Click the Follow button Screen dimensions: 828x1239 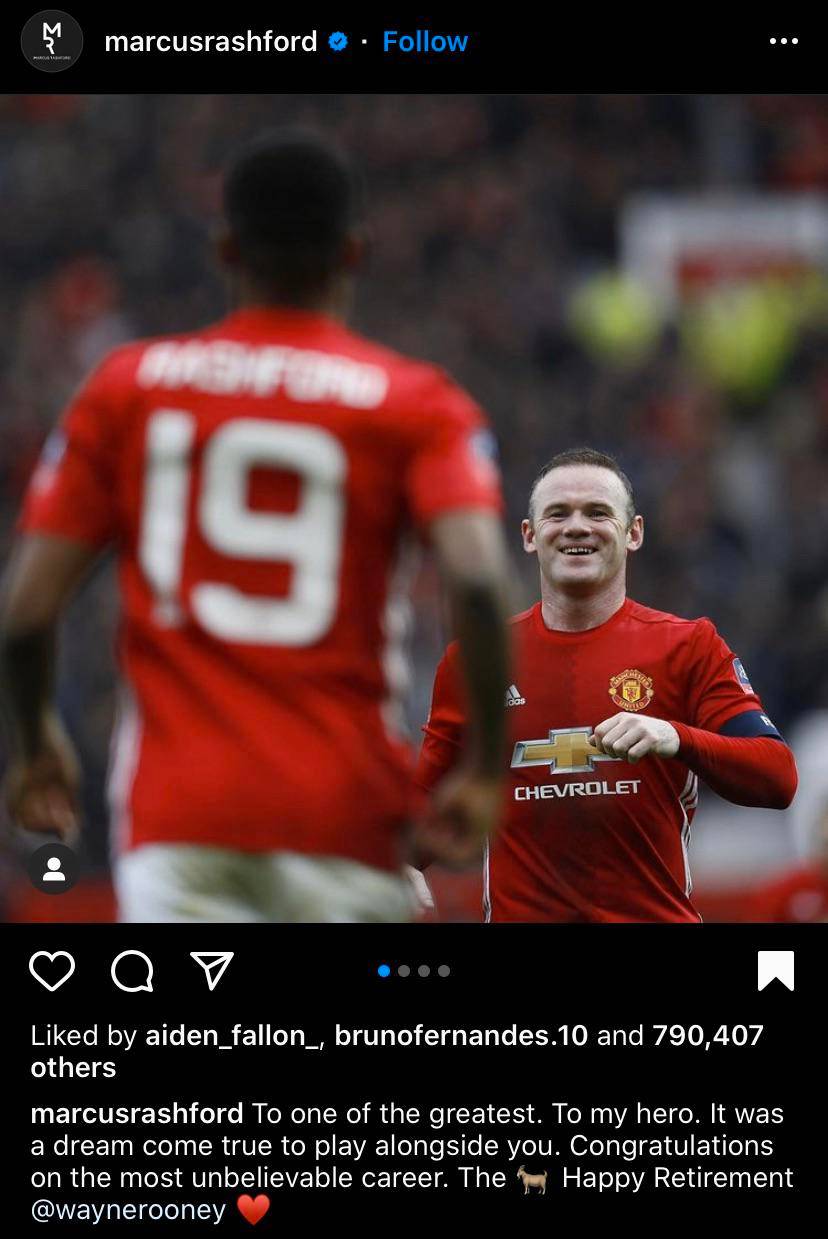coord(424,41)
